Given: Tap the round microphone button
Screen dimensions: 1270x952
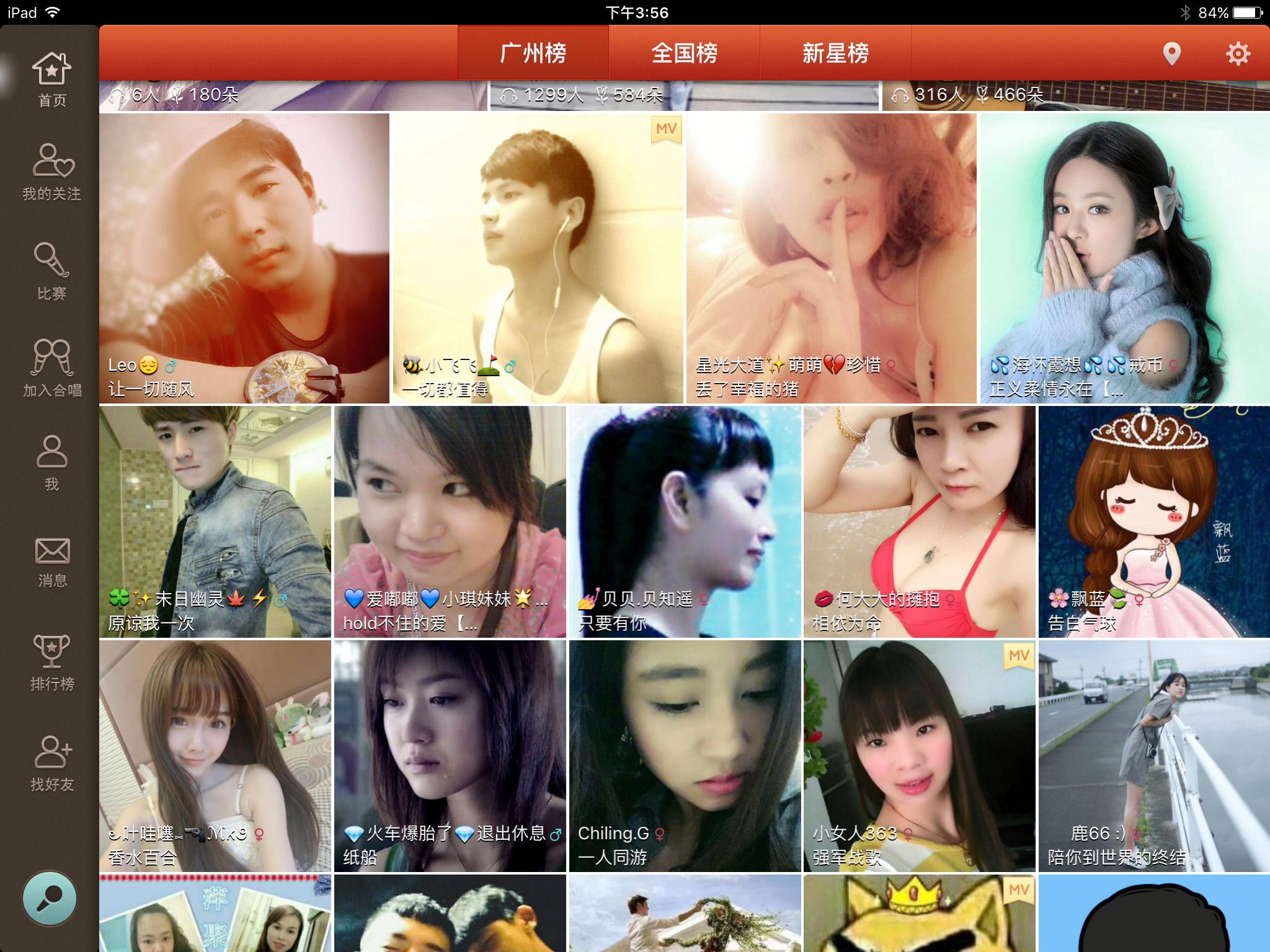Looking at the screenshot, I should tap(50, 899).
